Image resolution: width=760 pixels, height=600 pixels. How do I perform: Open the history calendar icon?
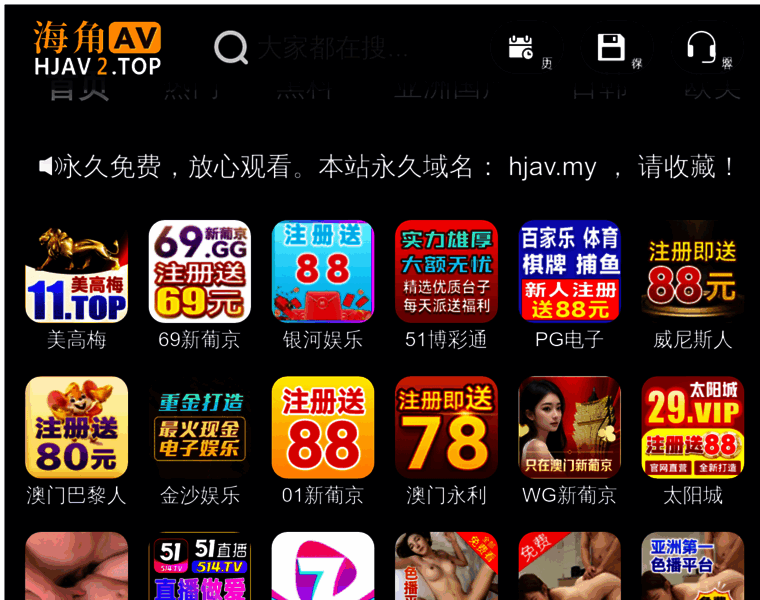521,47
